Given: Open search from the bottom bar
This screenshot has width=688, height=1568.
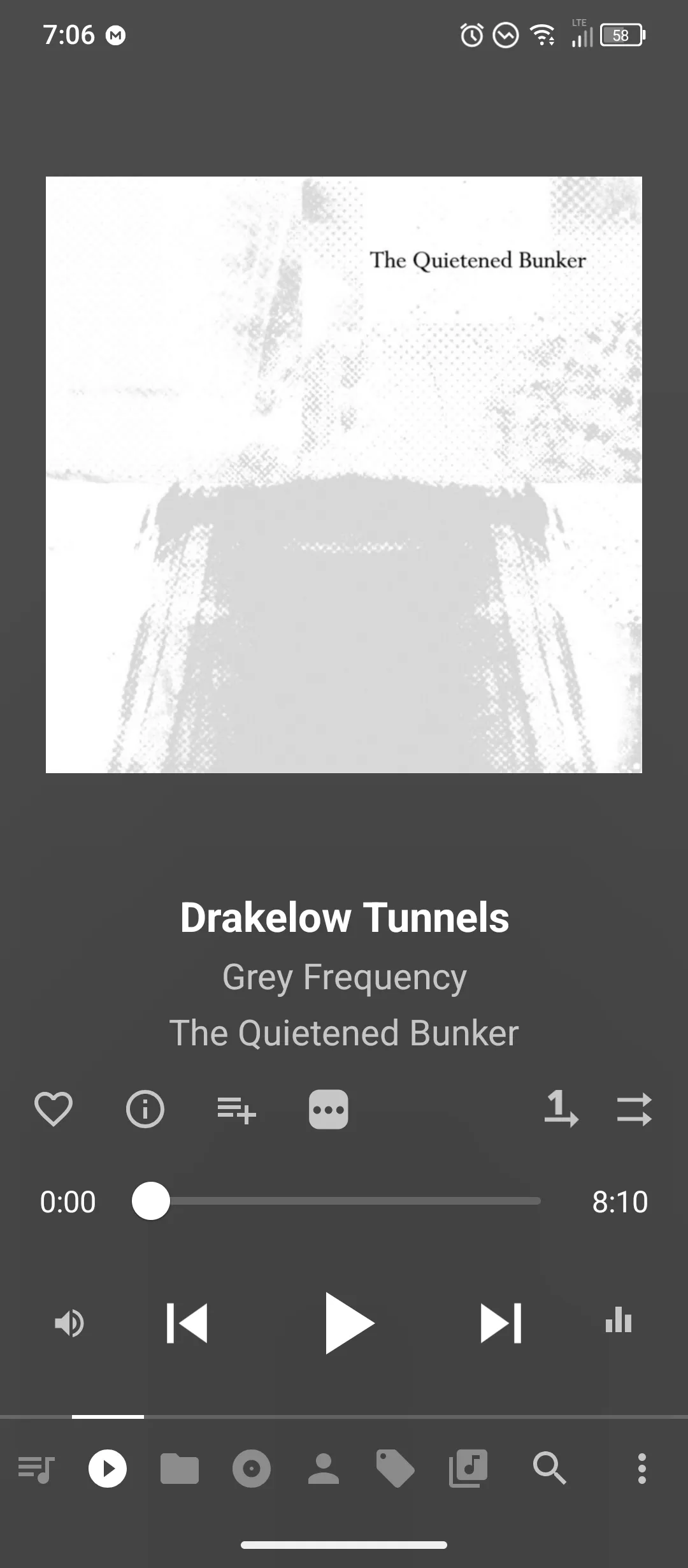Looking at the screenshot, I should click(x=549, y=1469).
